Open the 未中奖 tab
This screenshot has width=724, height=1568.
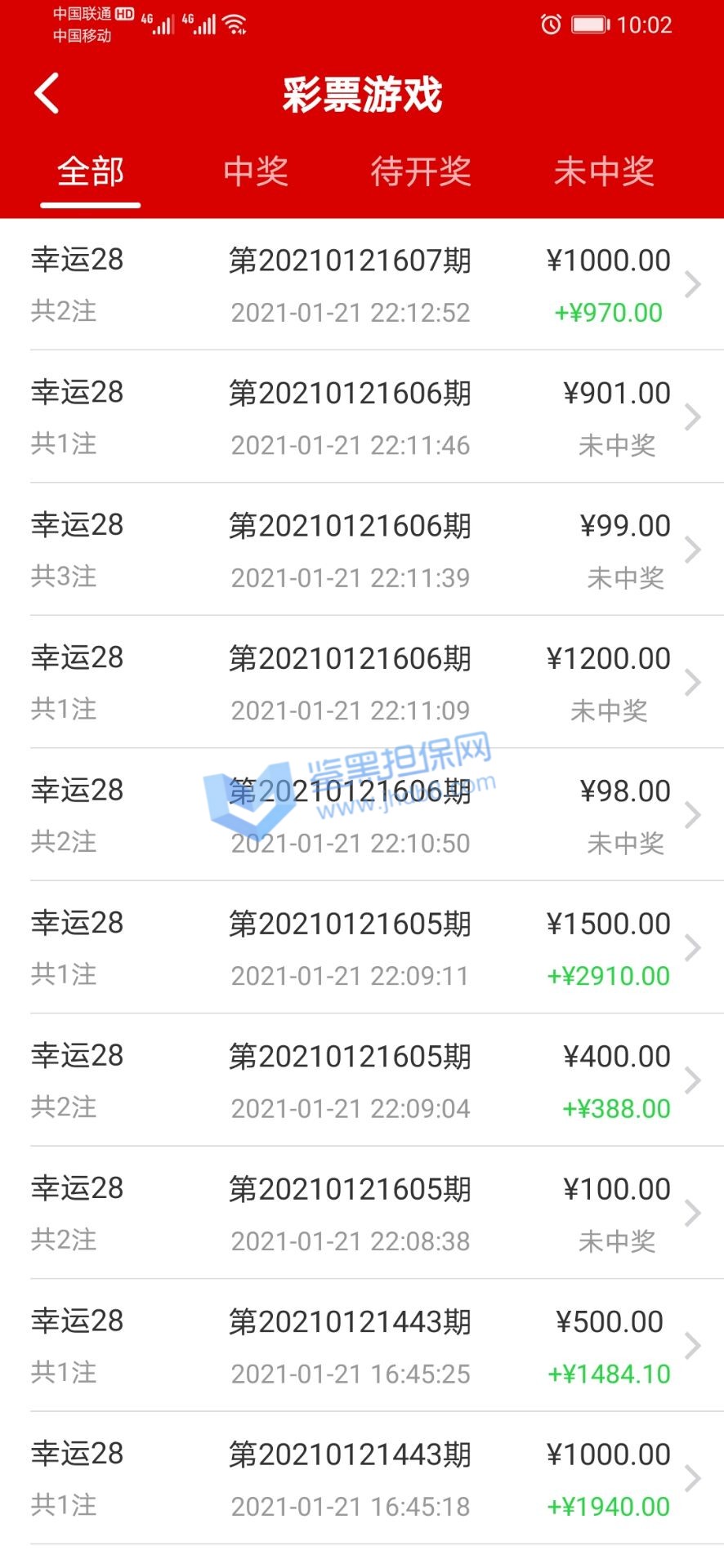[604, 172]
